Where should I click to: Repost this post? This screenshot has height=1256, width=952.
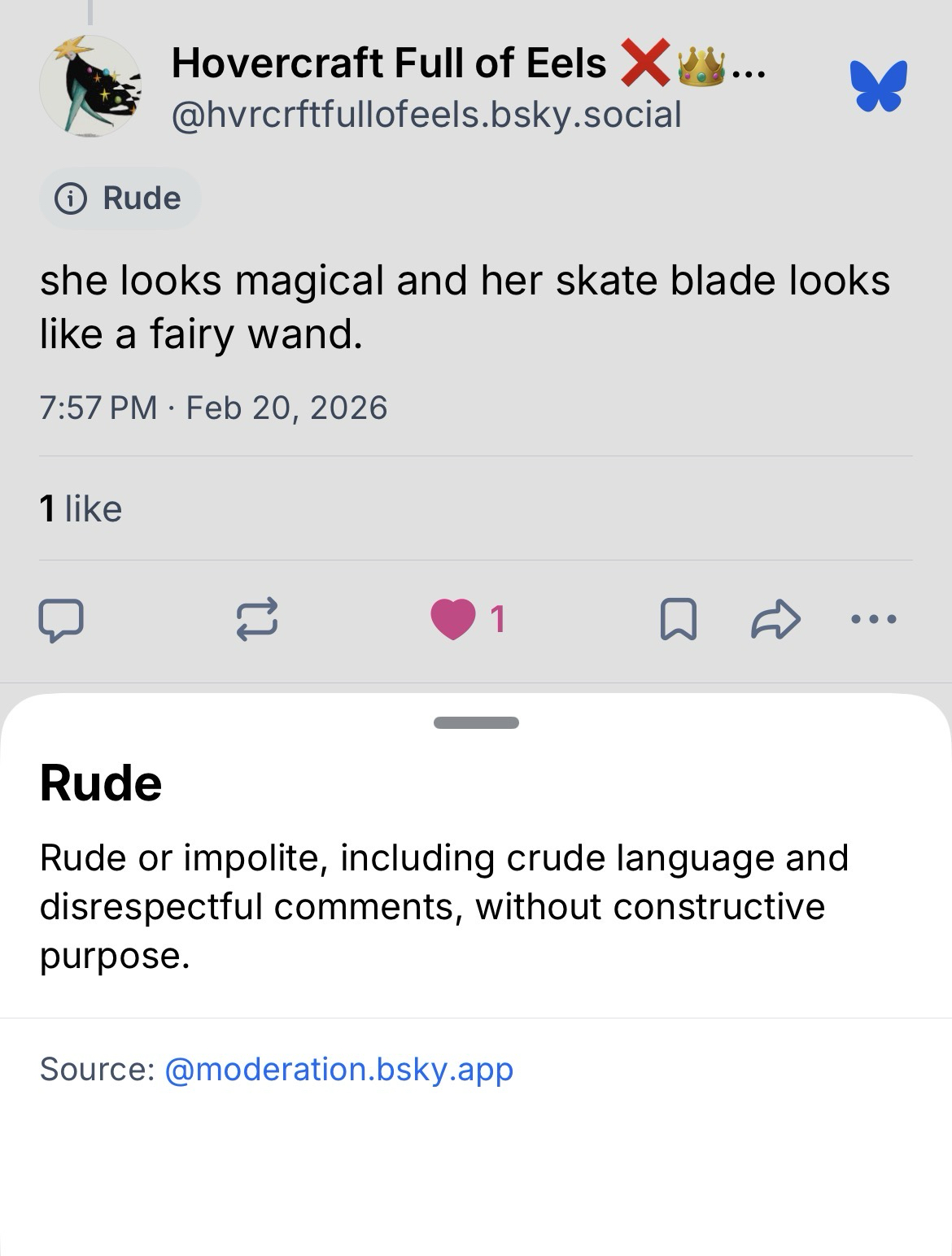tap(257, 620)
